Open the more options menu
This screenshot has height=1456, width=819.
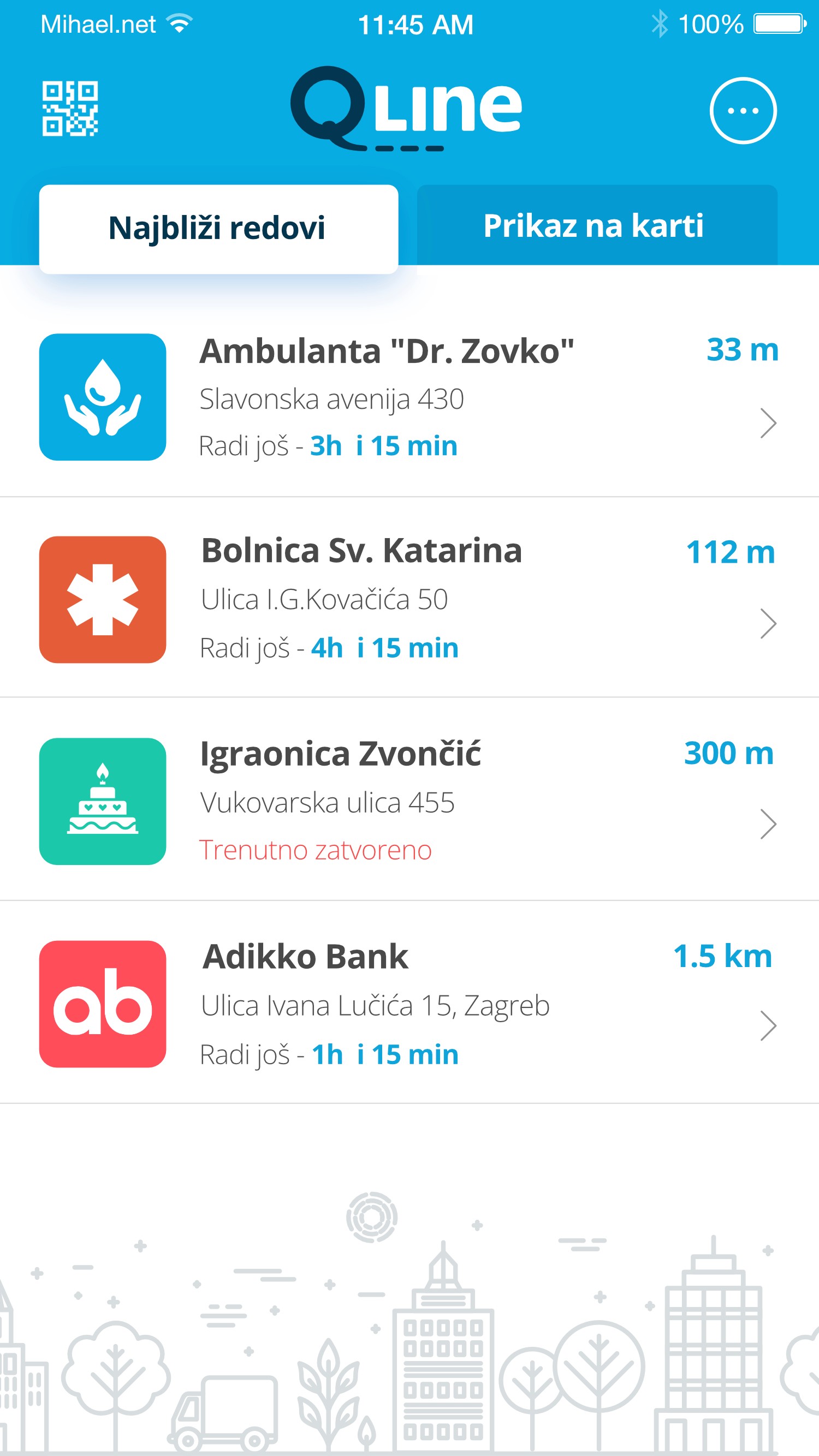point(743,111)
